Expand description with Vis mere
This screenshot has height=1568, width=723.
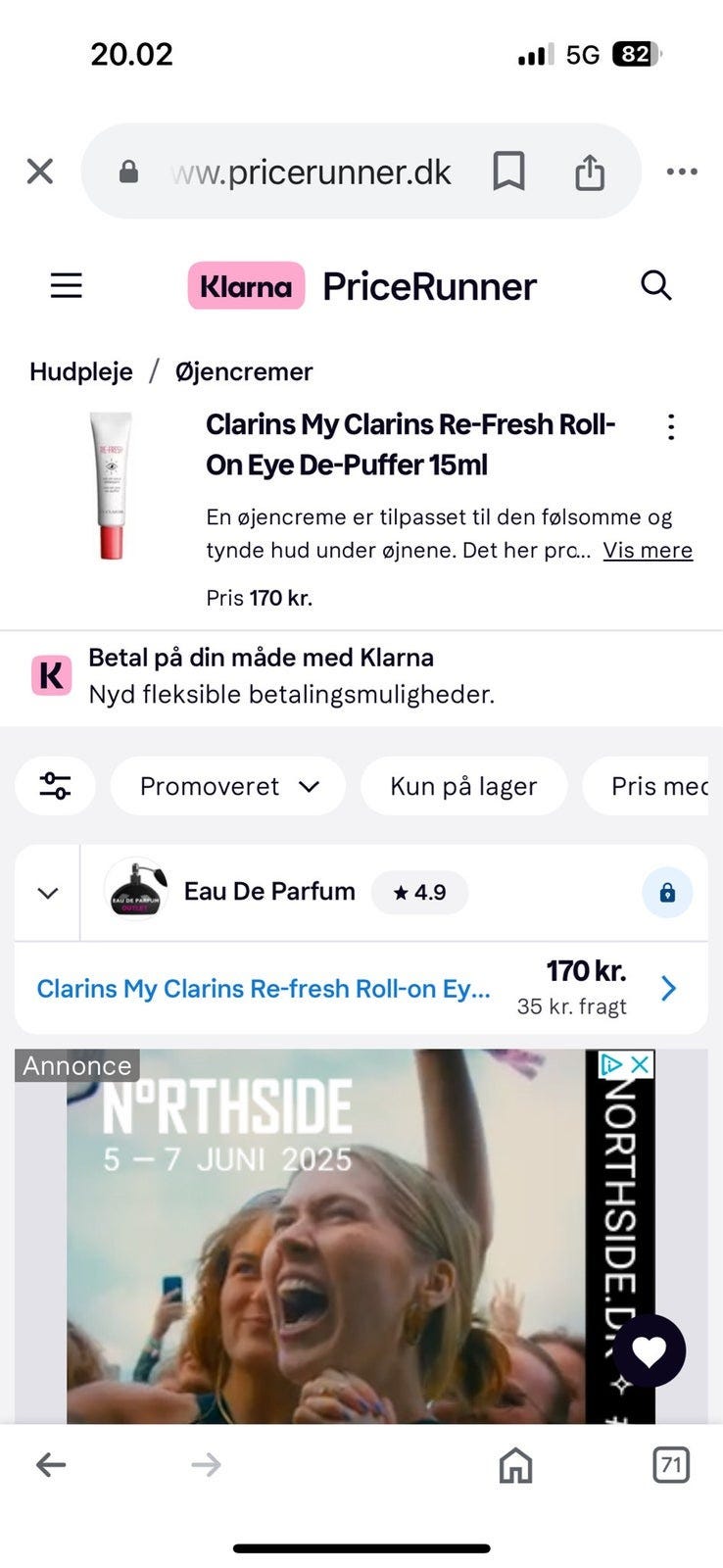click(648, 550)
